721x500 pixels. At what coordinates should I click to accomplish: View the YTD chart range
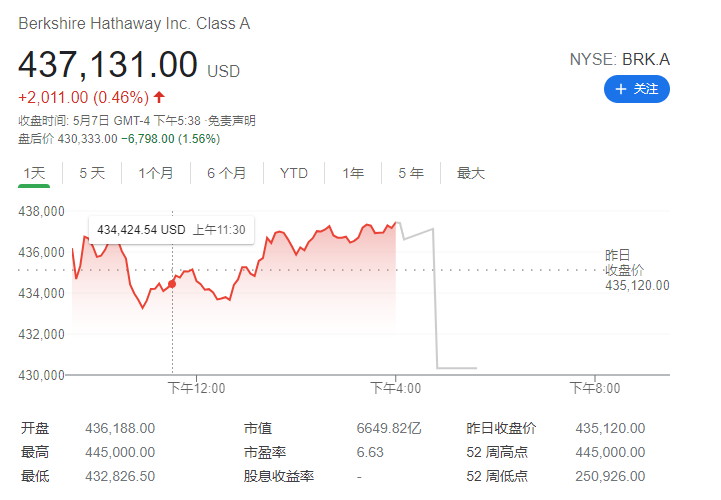tap(293, 173)
